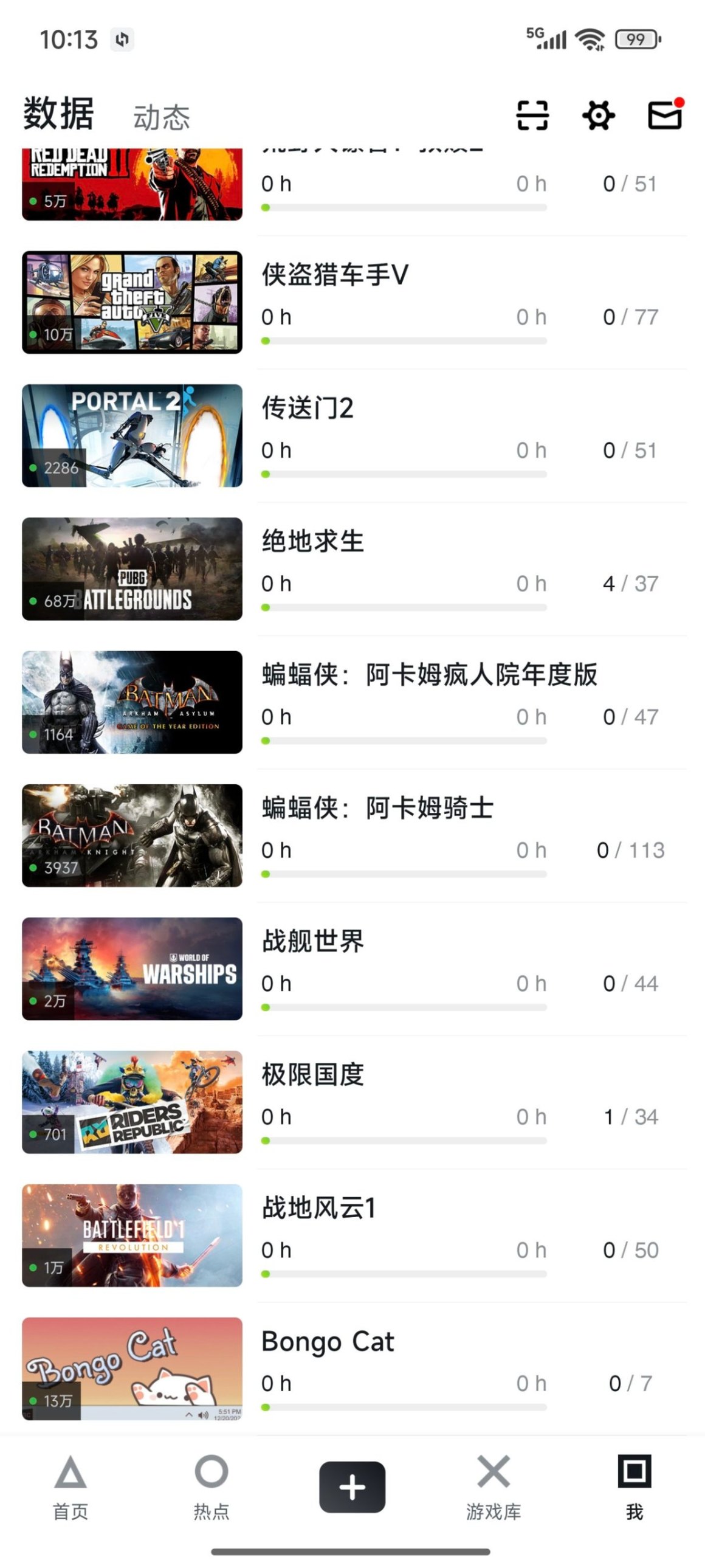Switch to the 动态 tab
The height and width of the screenshot is (1568, 705).
tap(161, 117)
